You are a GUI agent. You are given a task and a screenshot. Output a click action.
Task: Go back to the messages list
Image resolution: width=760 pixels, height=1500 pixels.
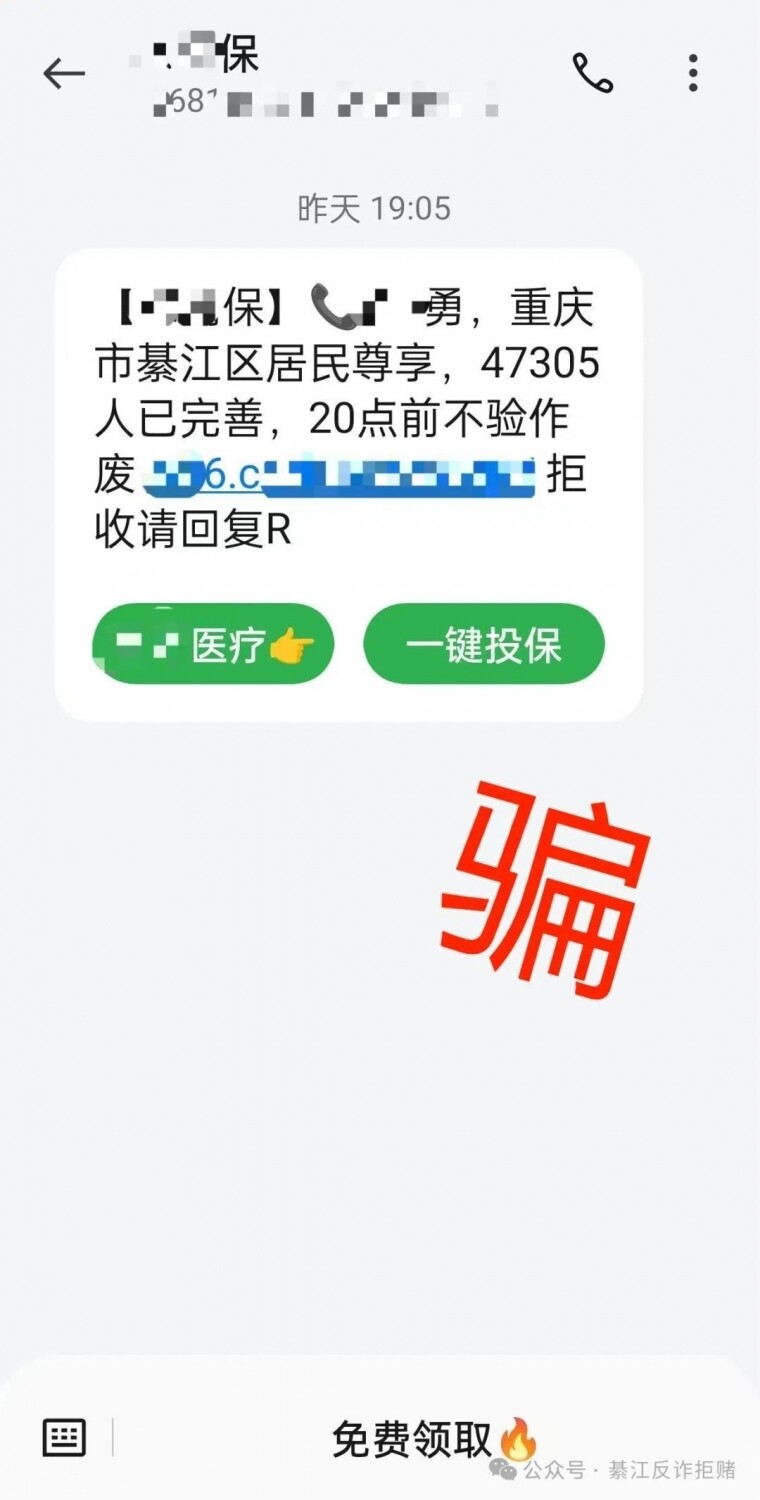64,73
